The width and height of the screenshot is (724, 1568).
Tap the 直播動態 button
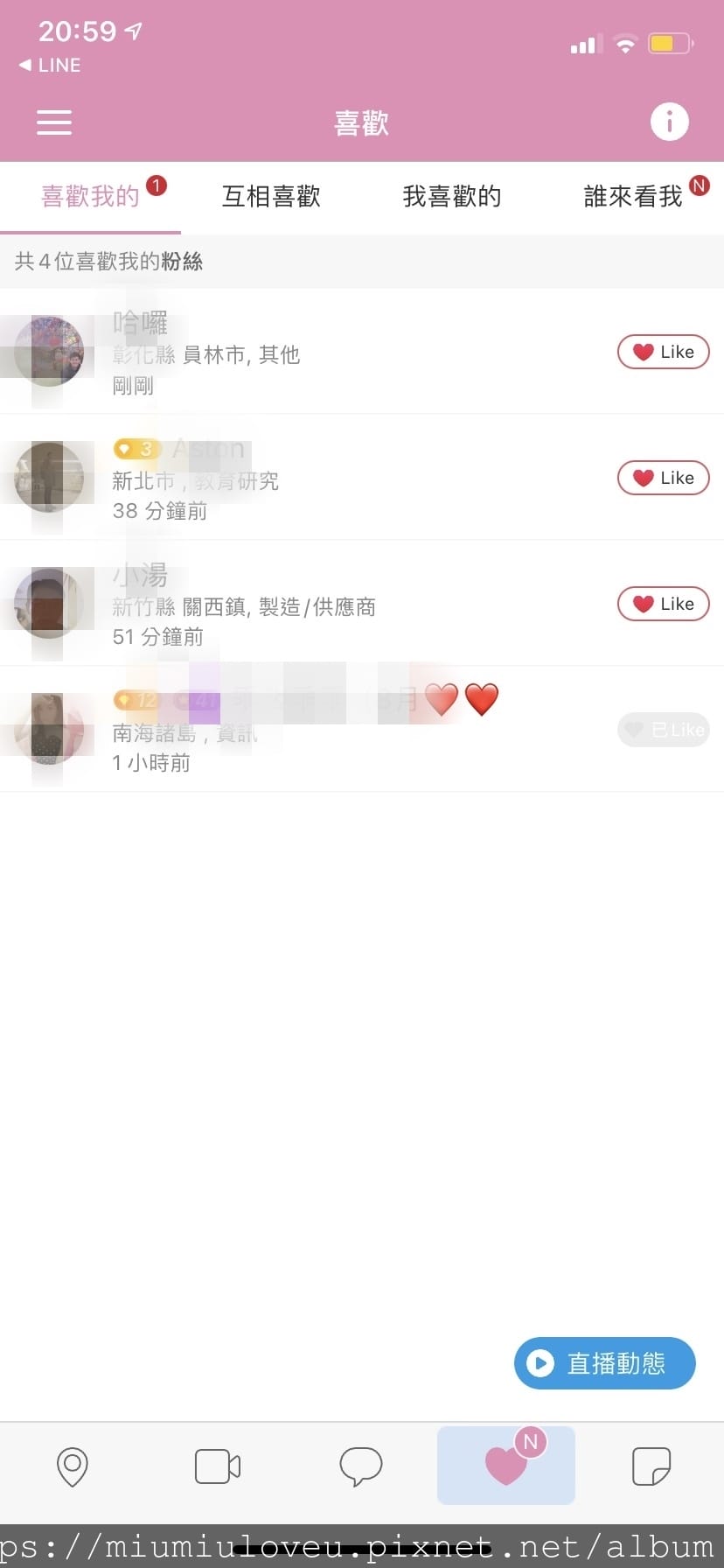tap(604, 1363)
